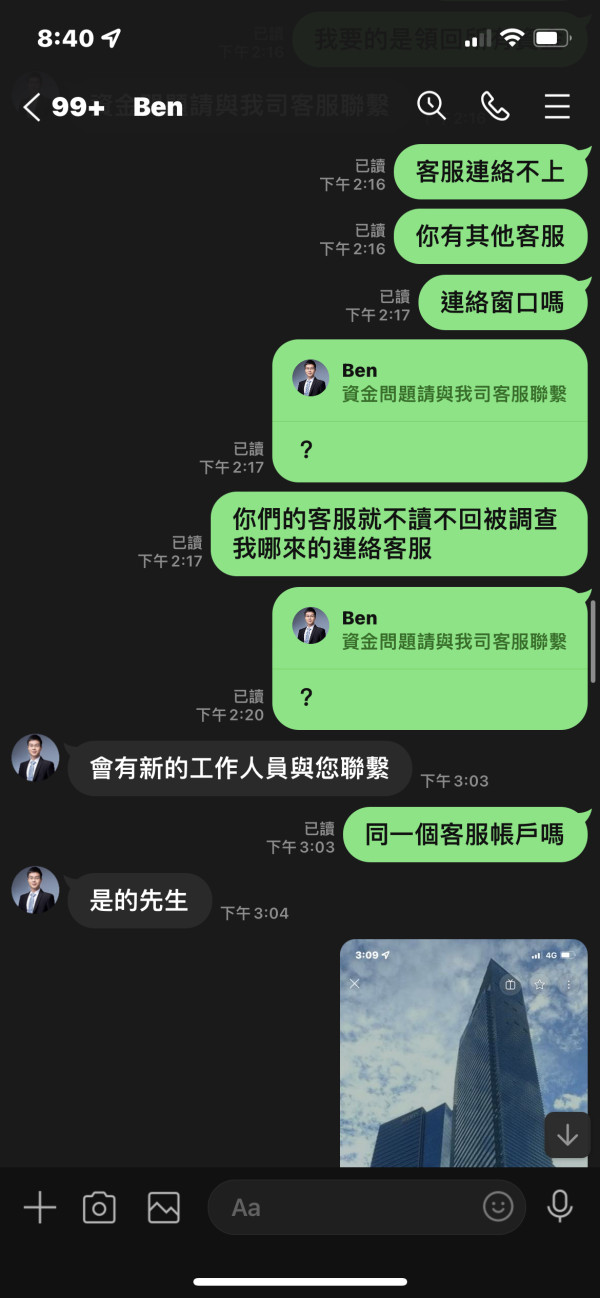The height and width of the screenshot is (1298, 600).
Task: Tap the quoted Ben reply sent at 2:20
Action: [x=430, y=658]
